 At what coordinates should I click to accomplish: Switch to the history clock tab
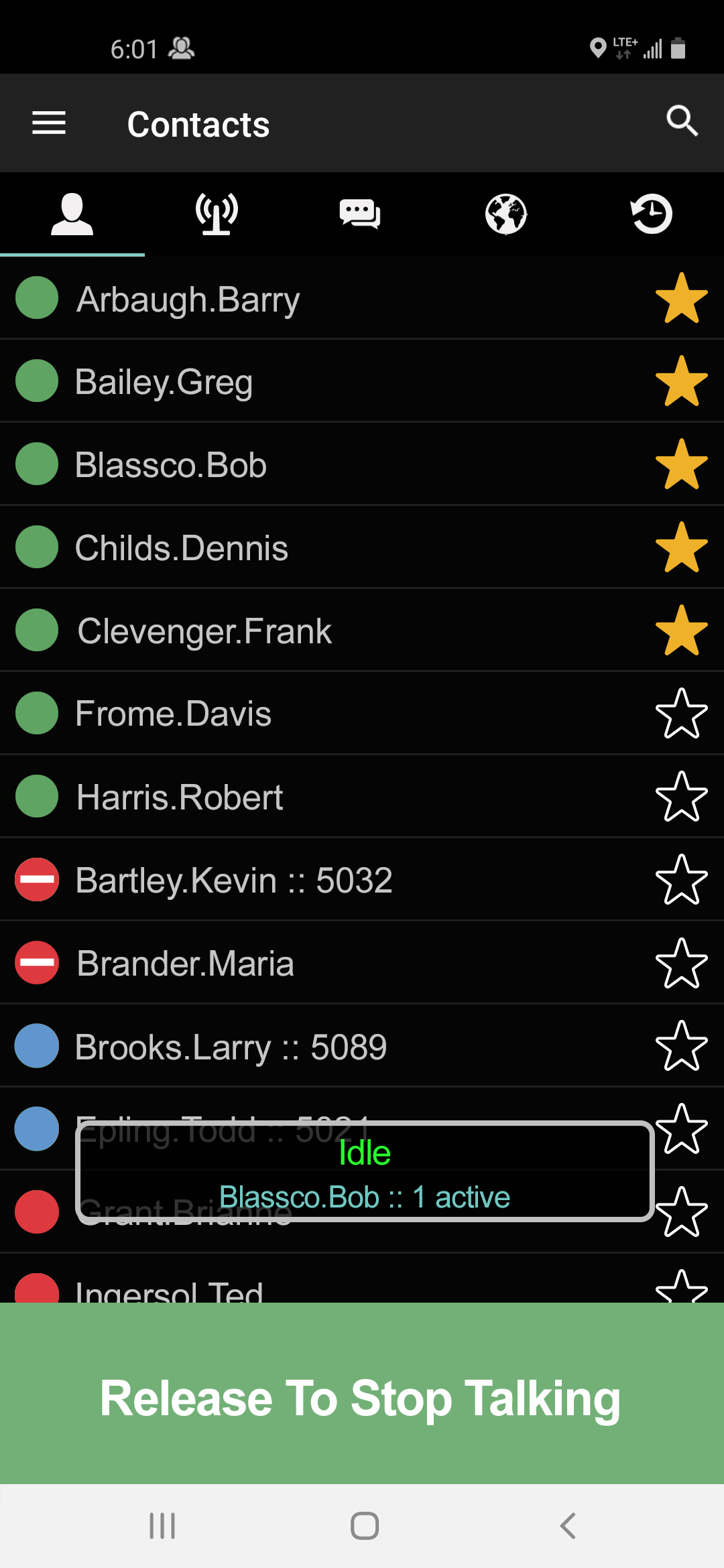point(651,214)
